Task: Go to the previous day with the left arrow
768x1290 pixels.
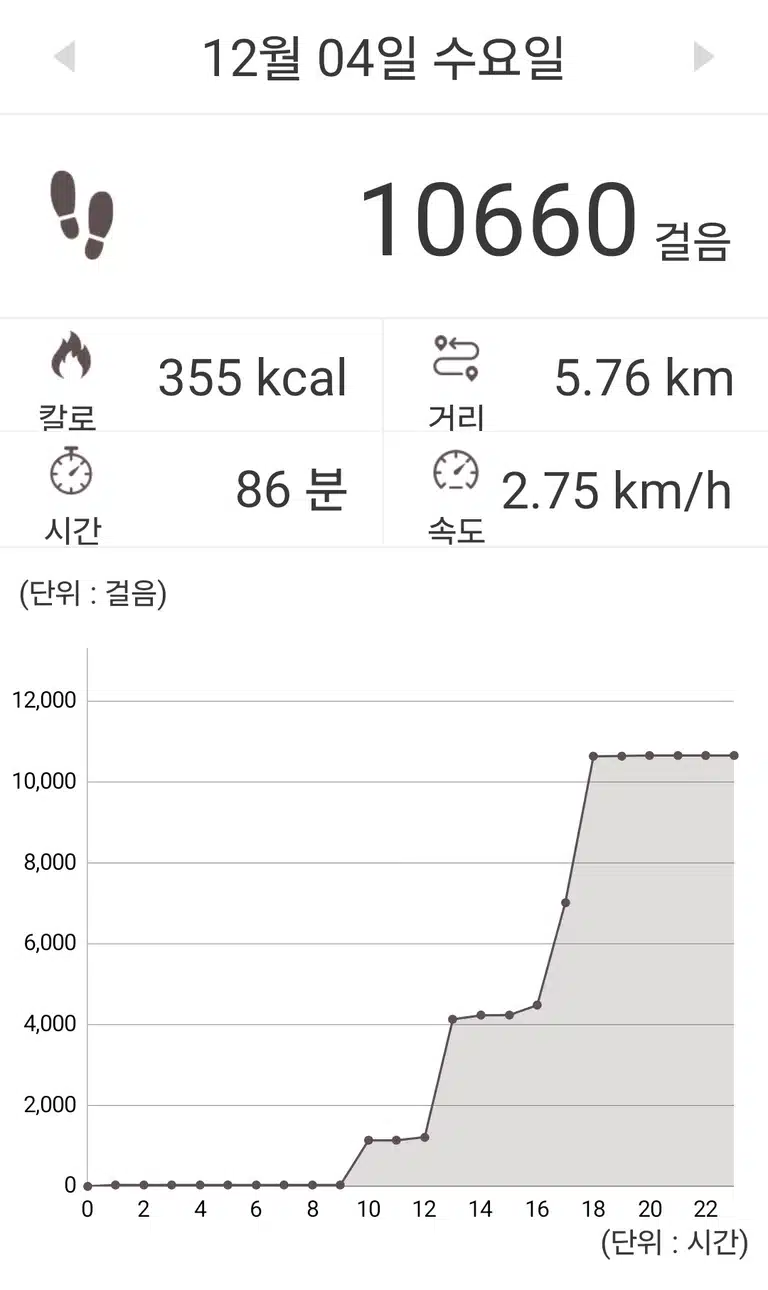Action: coord(64,57)
